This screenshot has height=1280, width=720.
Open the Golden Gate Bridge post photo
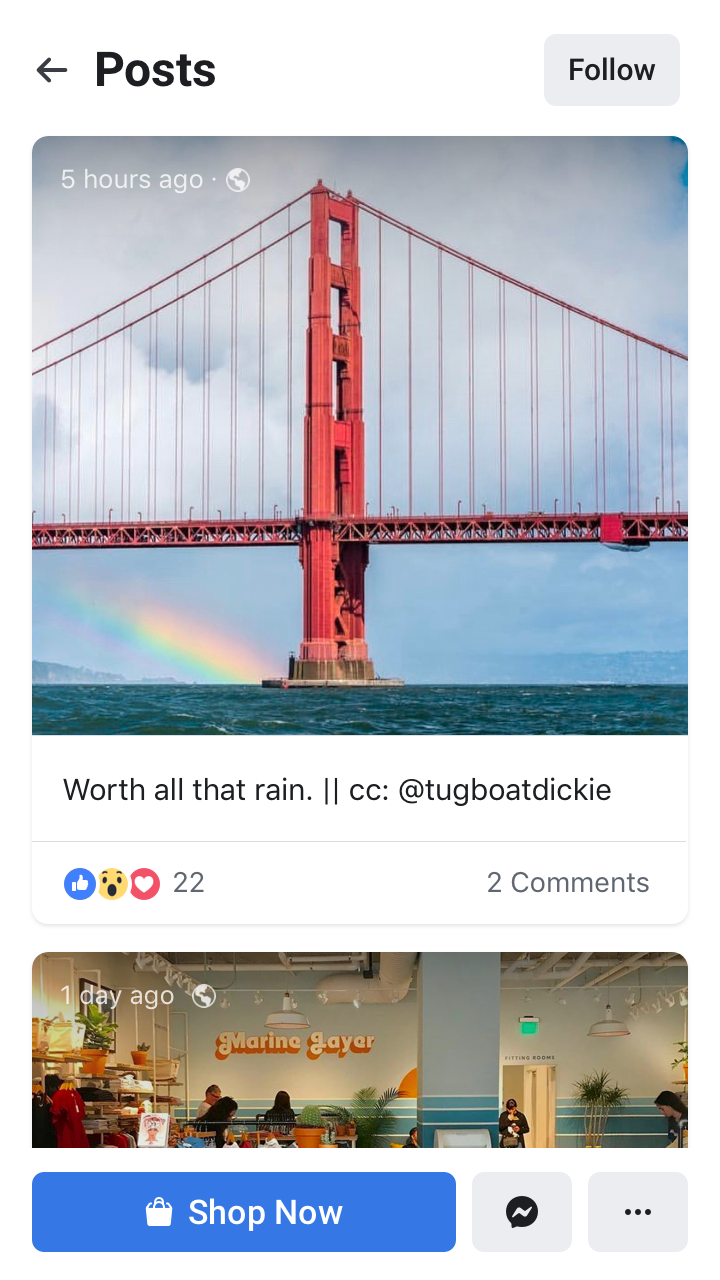[360, 435]
